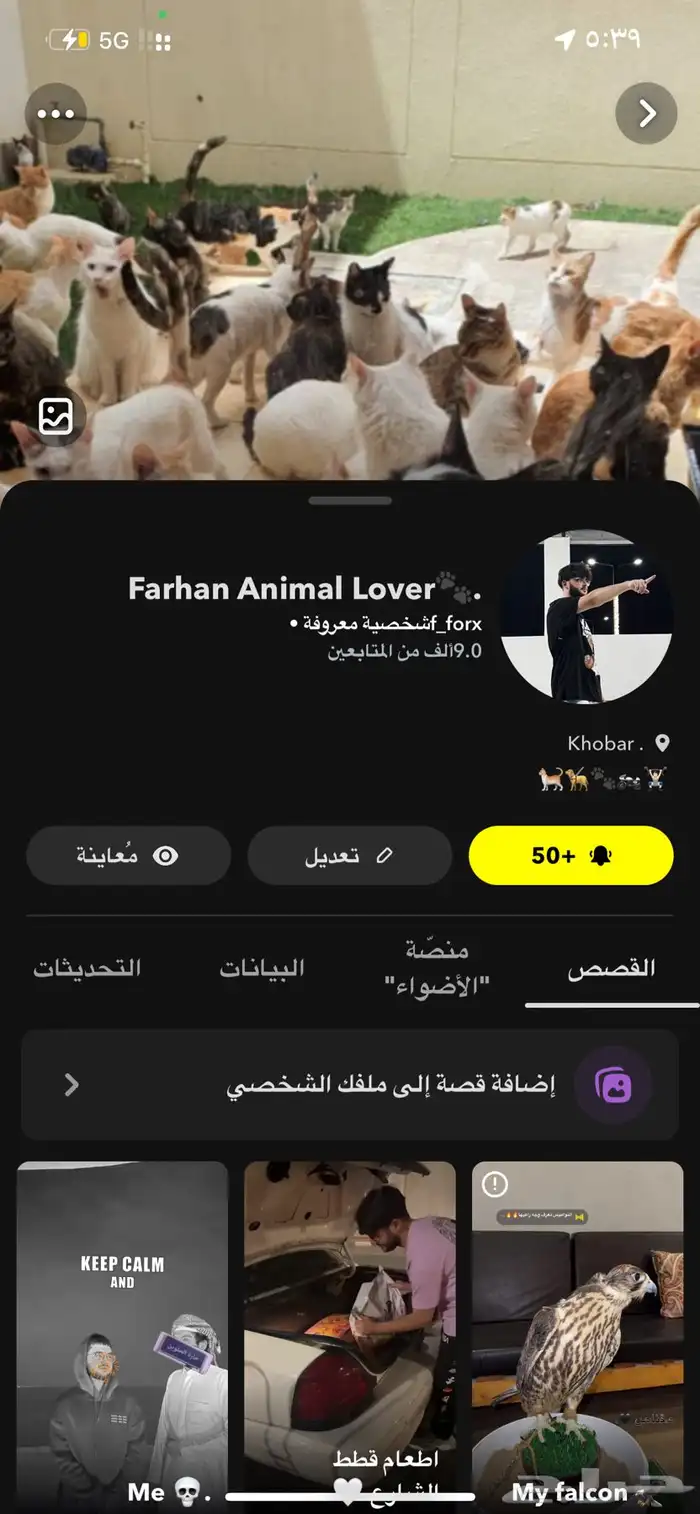
Task: Tap the forward arrow at top right
Action: click(647, 114)
